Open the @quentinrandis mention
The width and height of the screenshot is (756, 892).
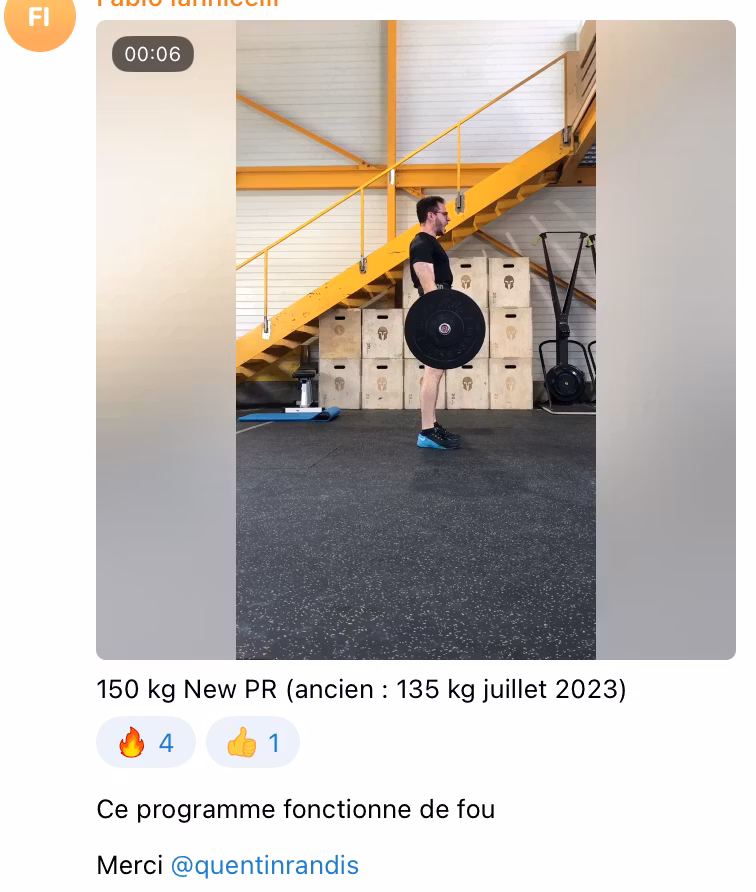pyautogui.click(x=264, y=865)
